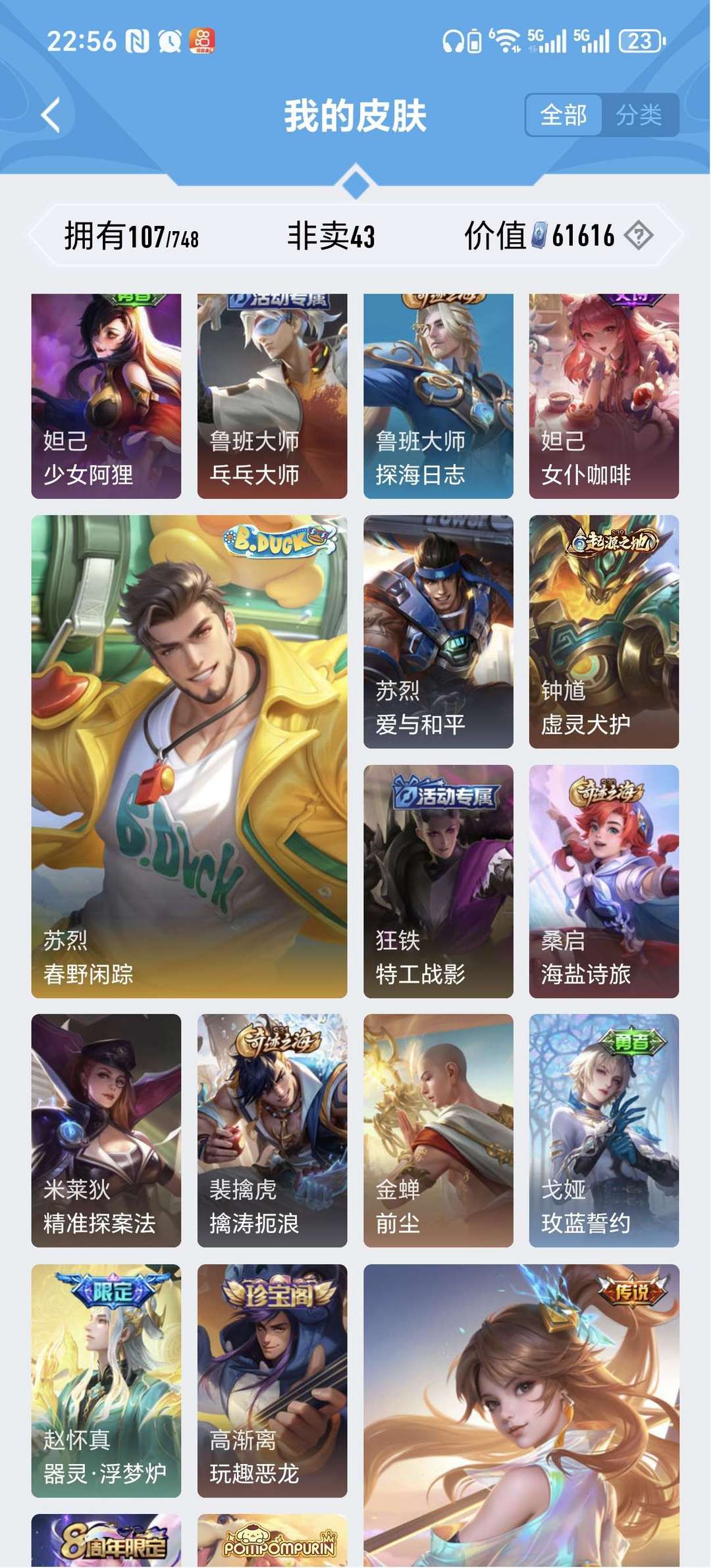Open 桑启 海盐诗旅 skin
This screenshot has width=711, height=1568.
pyautogui.click(x=604, y=881)
